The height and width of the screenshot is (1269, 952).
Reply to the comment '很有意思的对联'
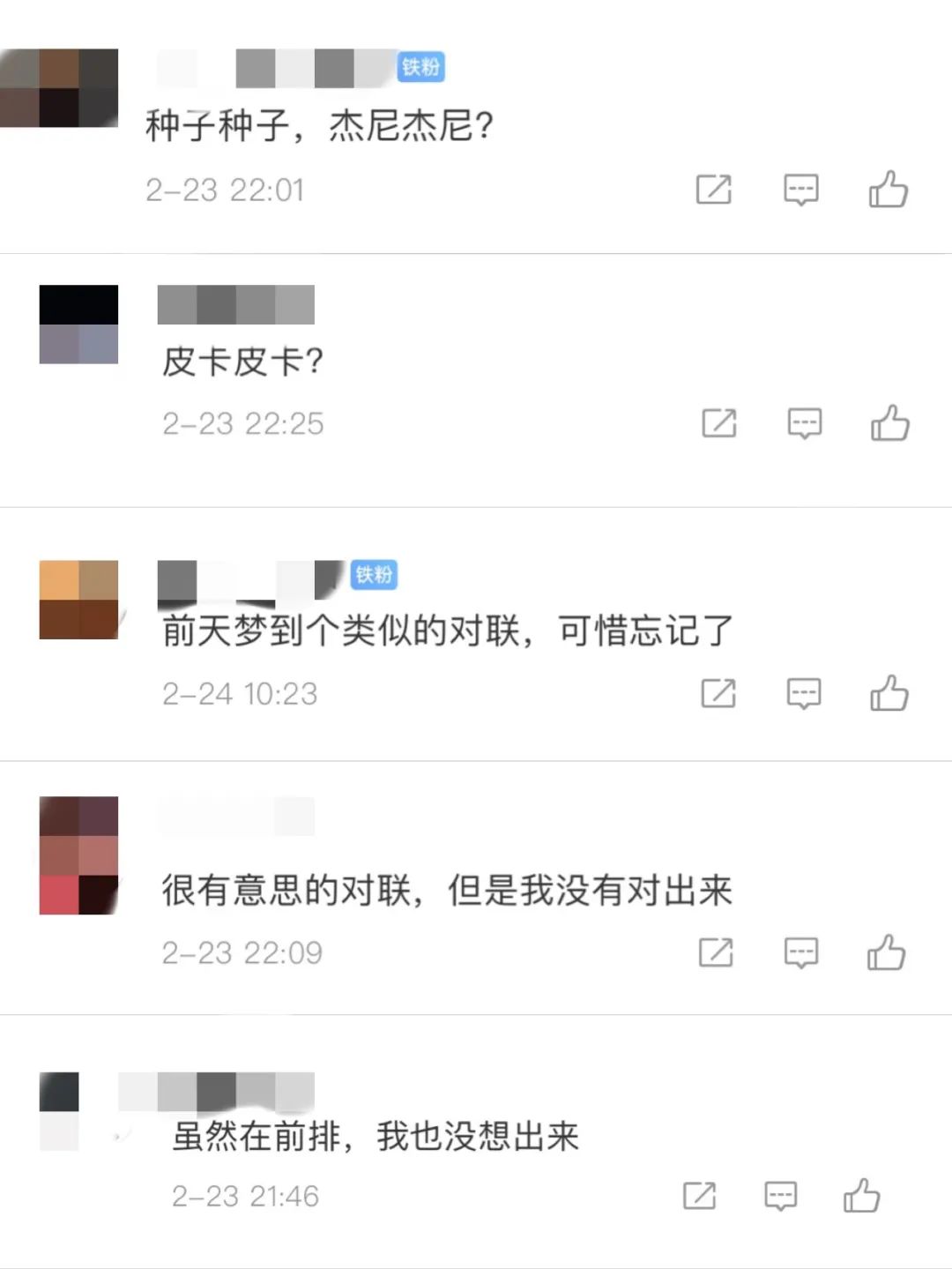[800, 952]
